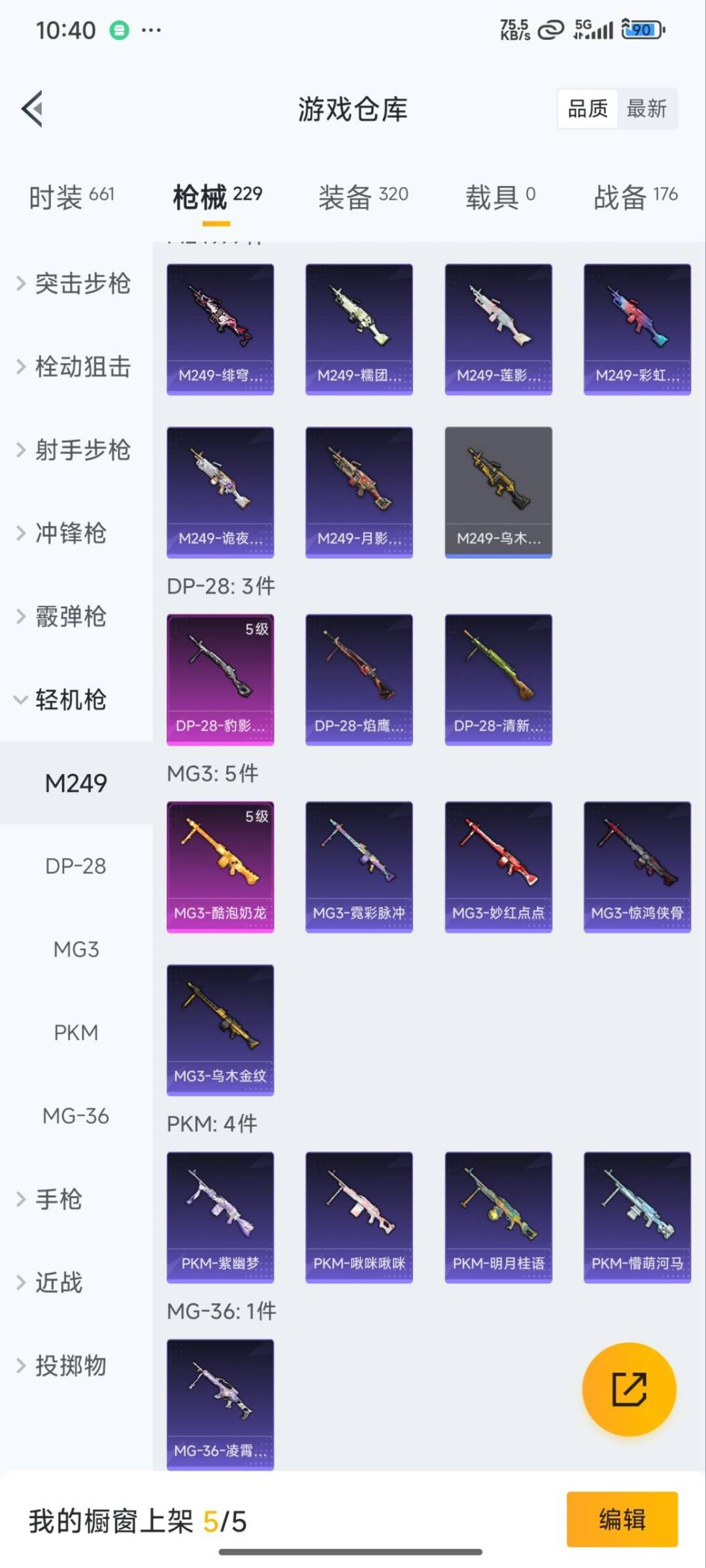Expand the 栓动狙击 category

(73, 367)
